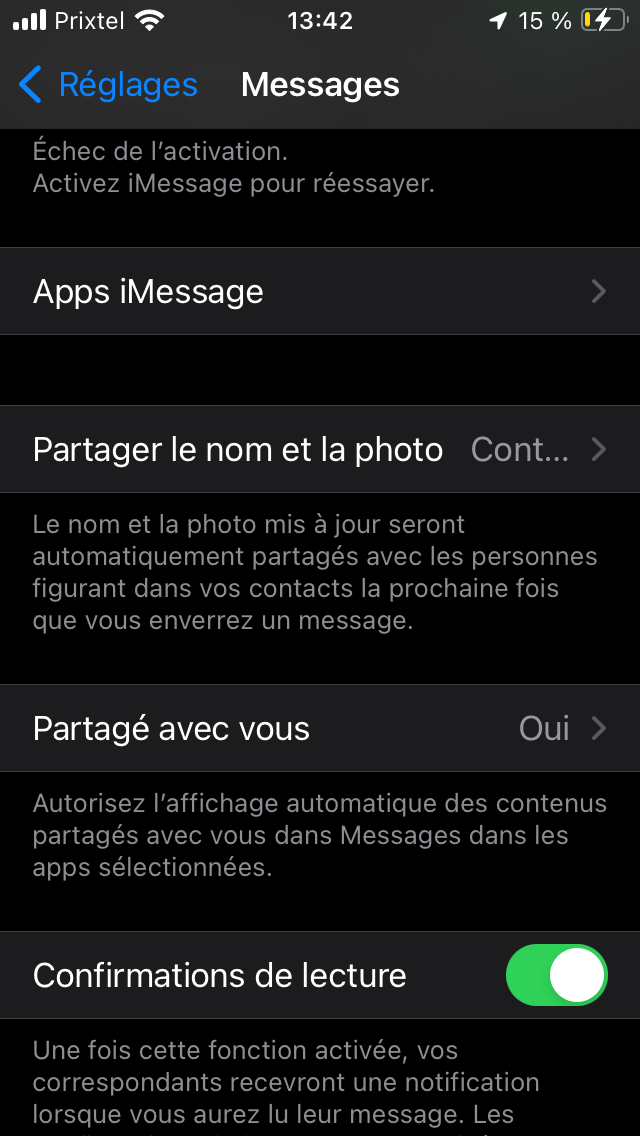Open Partager le nom et la photo
The height and width of the screenshot is (1136, 640).
320,449
